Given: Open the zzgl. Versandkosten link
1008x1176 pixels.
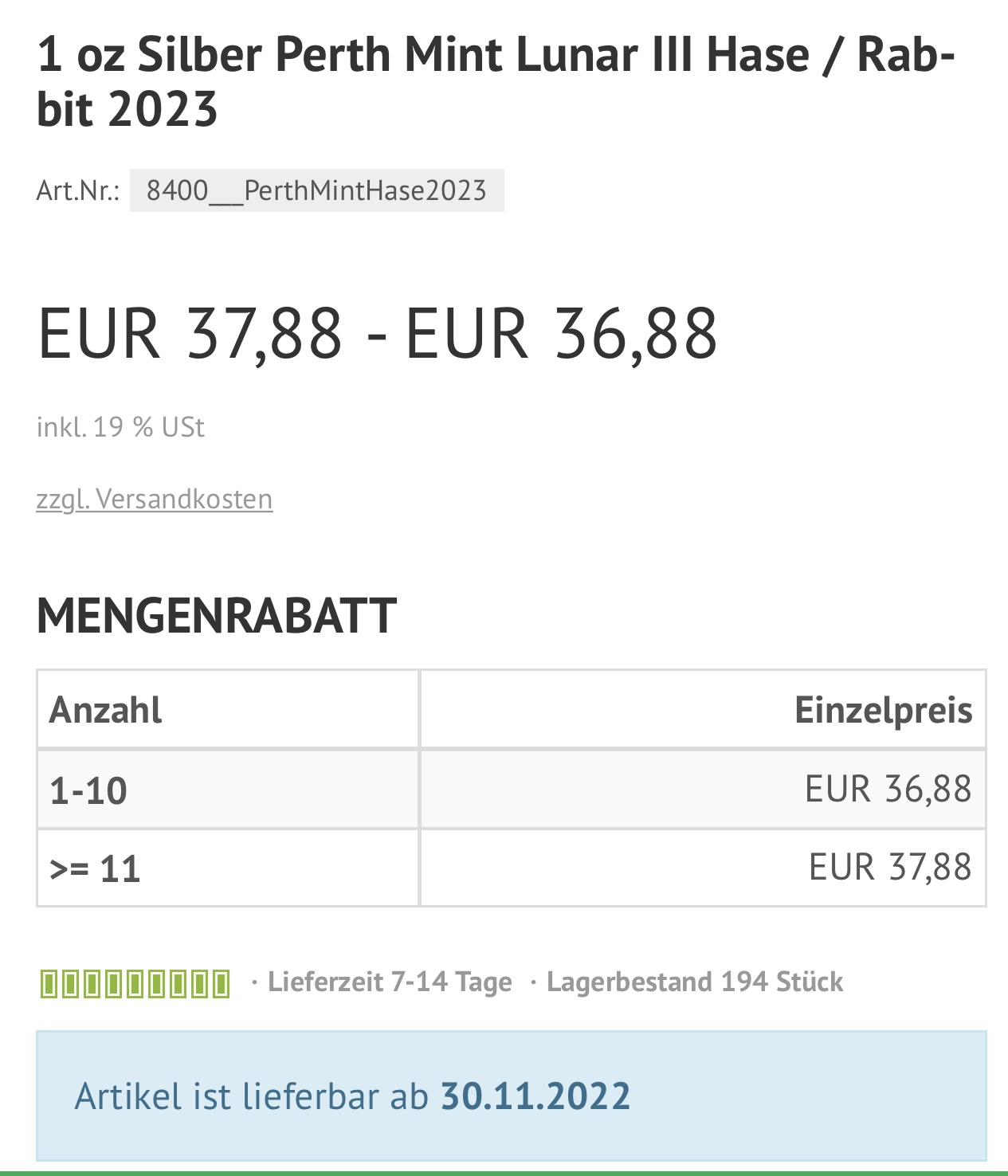Looking at the screenshot, I should 155,500.
